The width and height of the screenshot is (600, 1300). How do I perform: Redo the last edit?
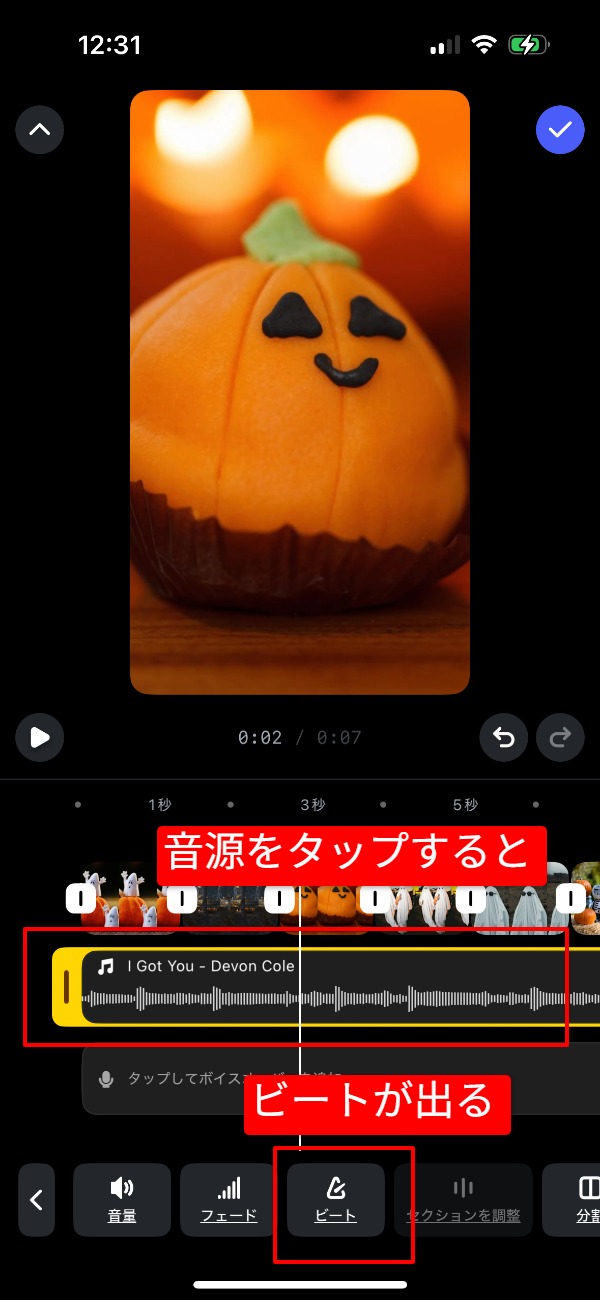click(560, 738)
